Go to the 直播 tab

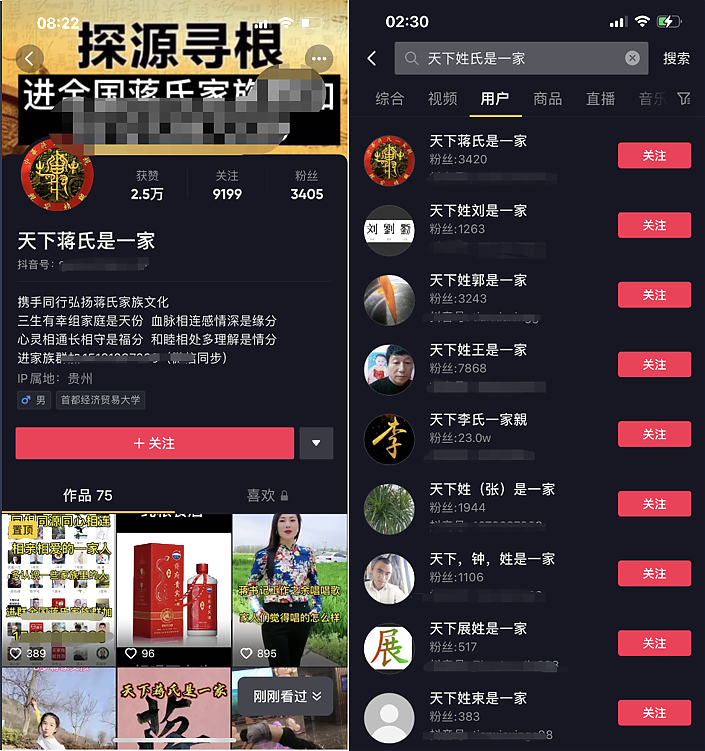601,98
